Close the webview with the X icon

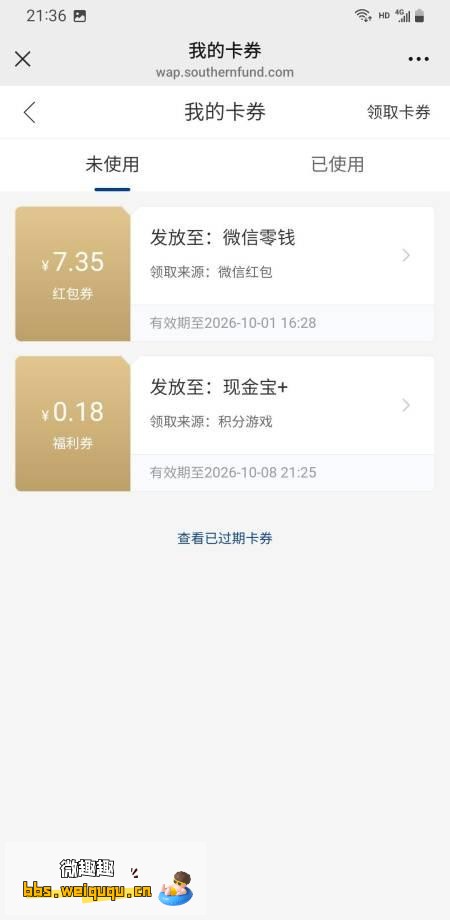click(x=22, y=59)
